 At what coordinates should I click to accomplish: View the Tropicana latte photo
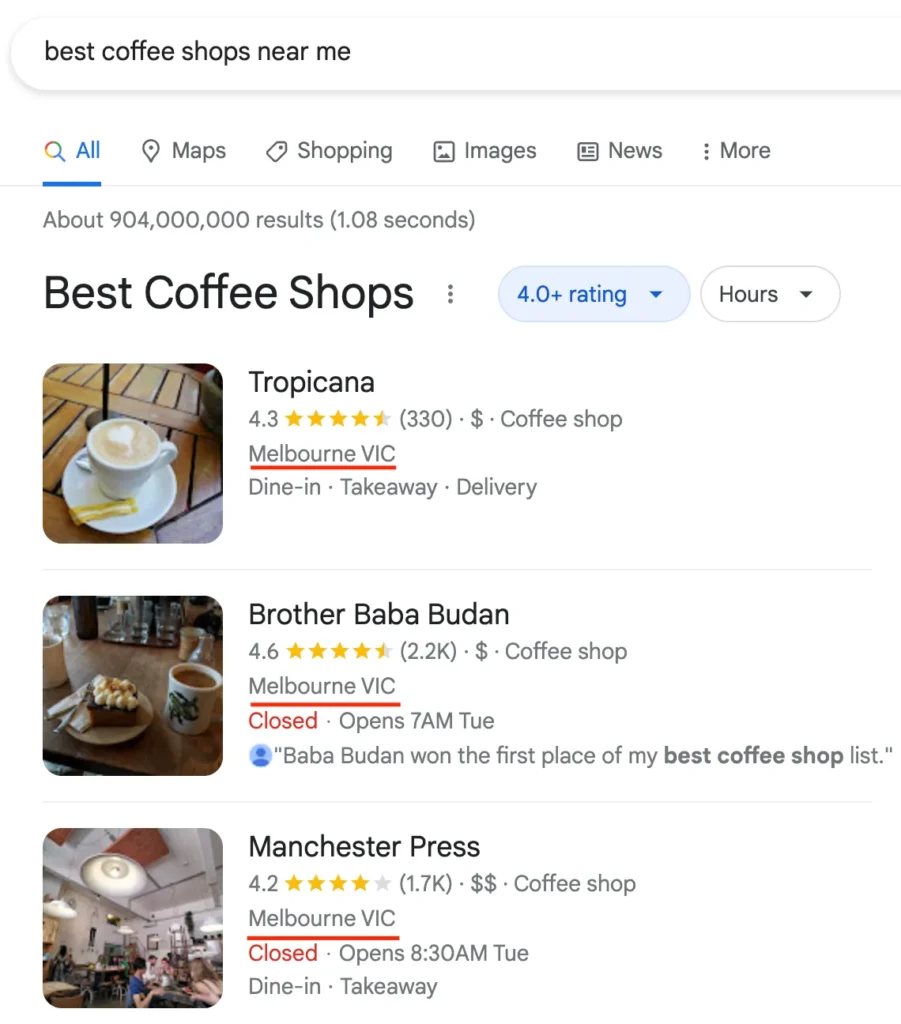133,453
